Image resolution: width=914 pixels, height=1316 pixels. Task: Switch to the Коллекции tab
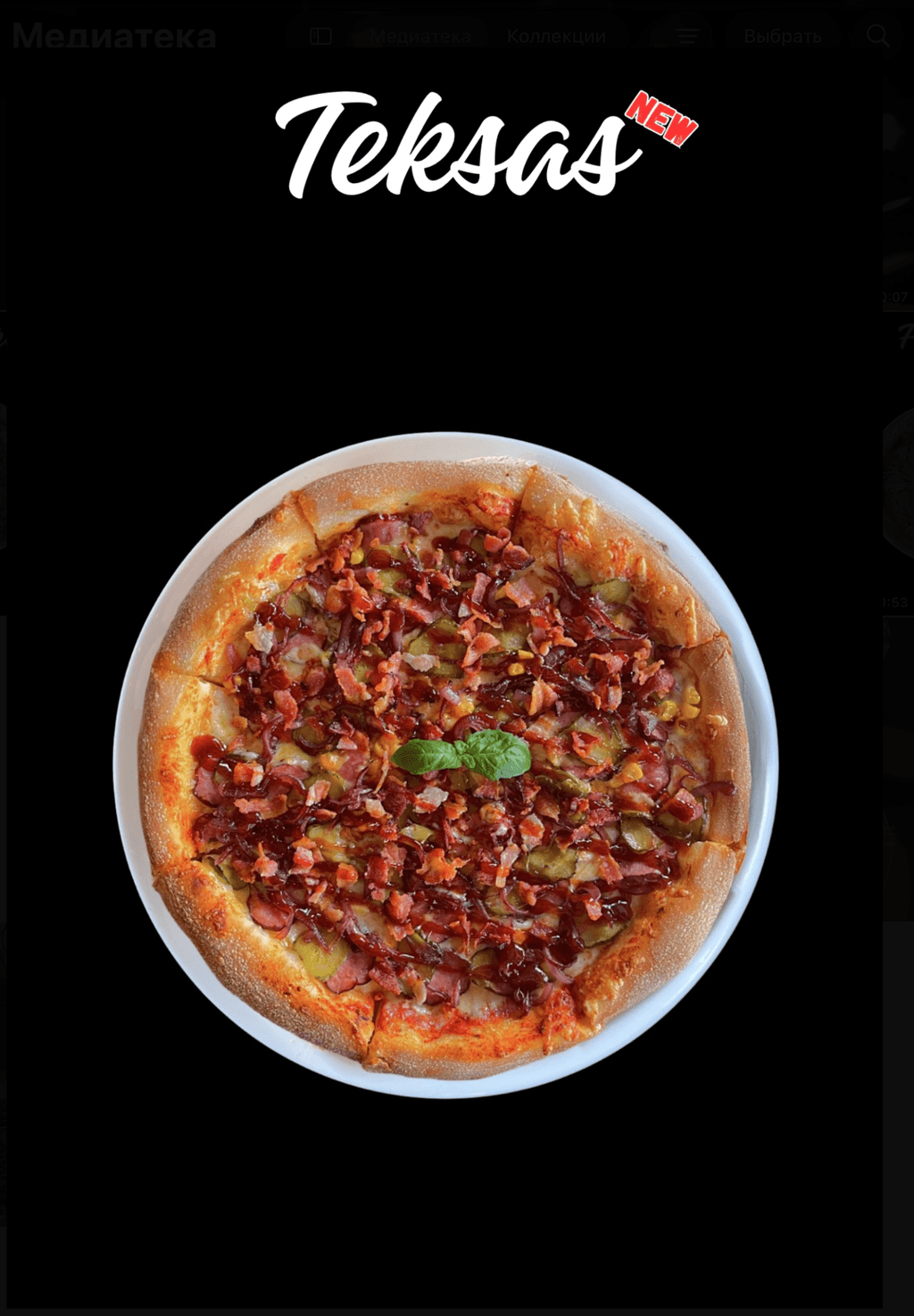556,37
